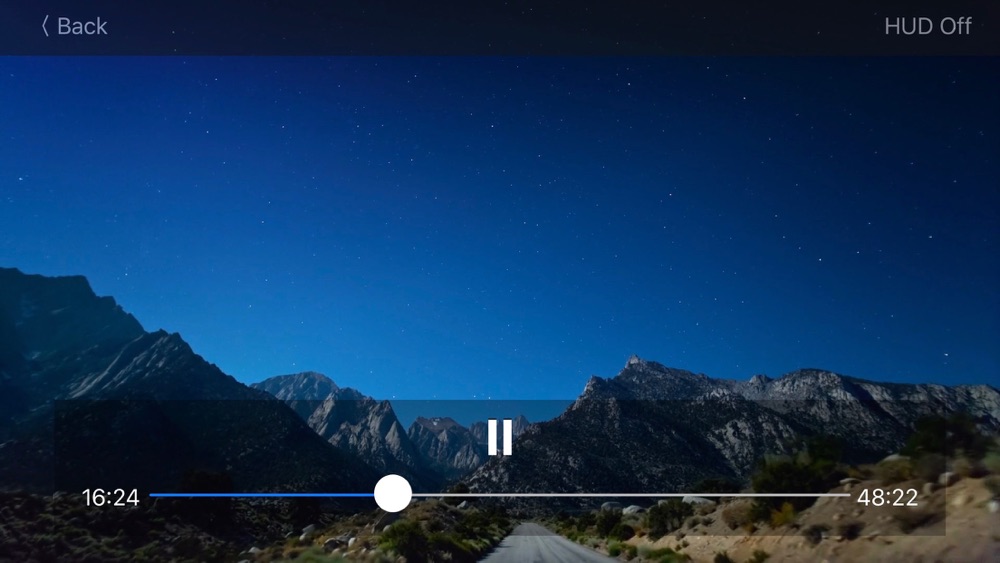
Task: Tap the HUD Off button
Action: tap(927, 27)
